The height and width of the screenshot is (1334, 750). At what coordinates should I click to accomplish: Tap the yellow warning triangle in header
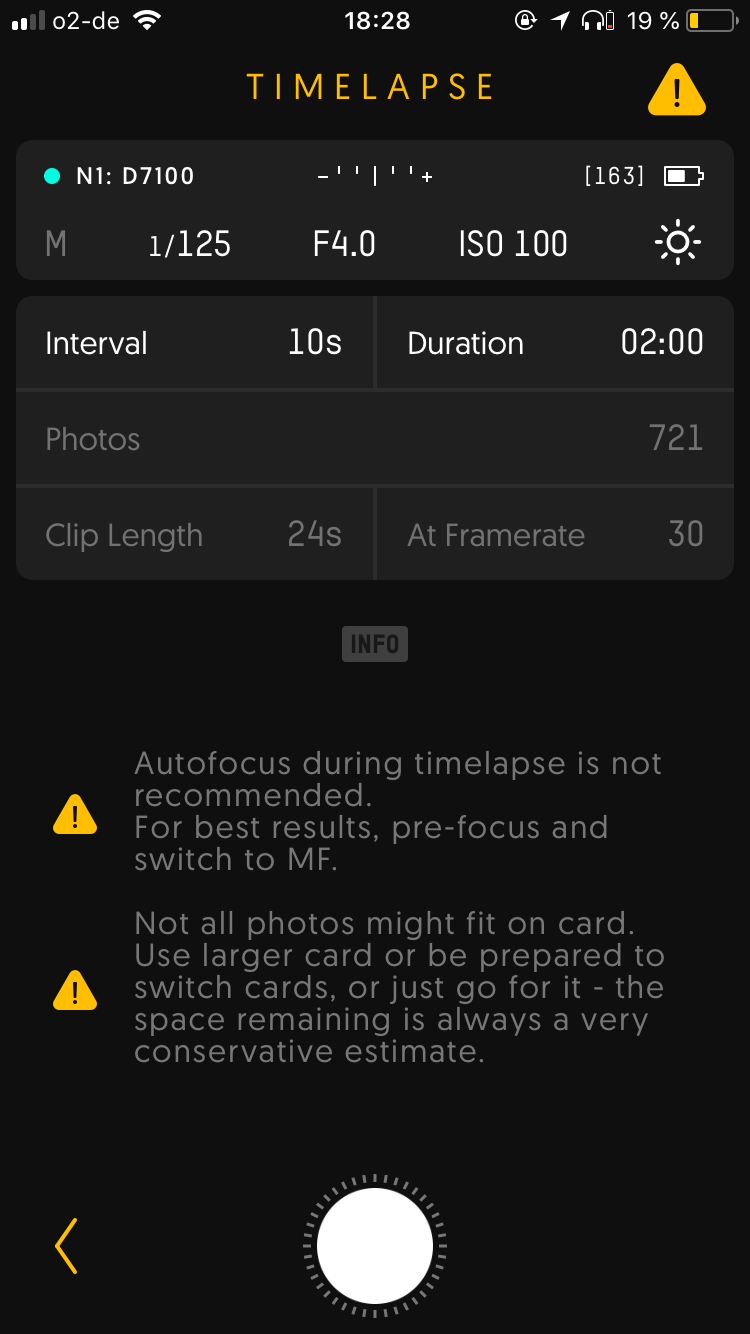pos(677,90)
